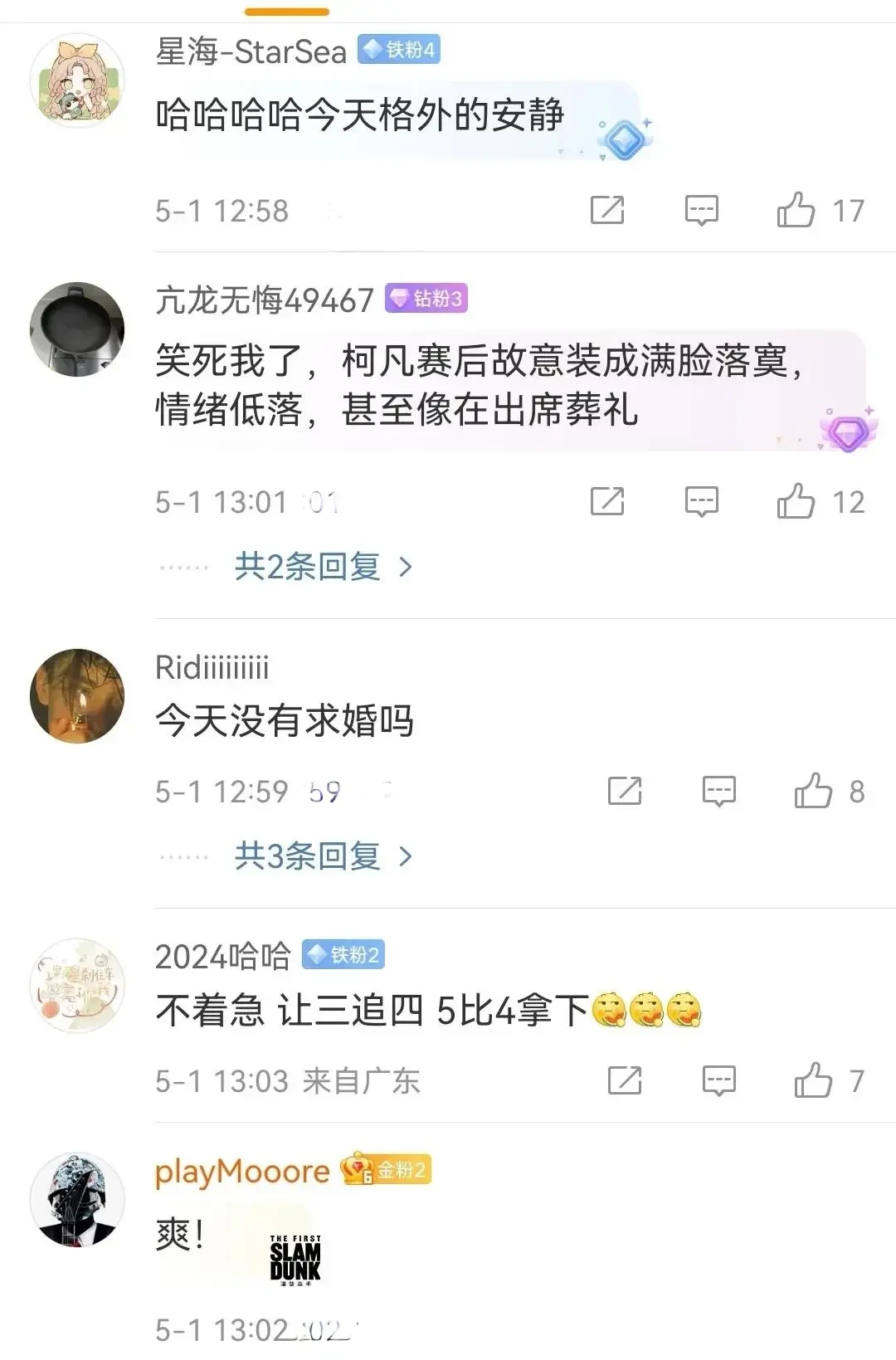Screen dimensions: 896x1360
Task: Share Ridiiiiiiiii's comment
Action: [625, 791]
